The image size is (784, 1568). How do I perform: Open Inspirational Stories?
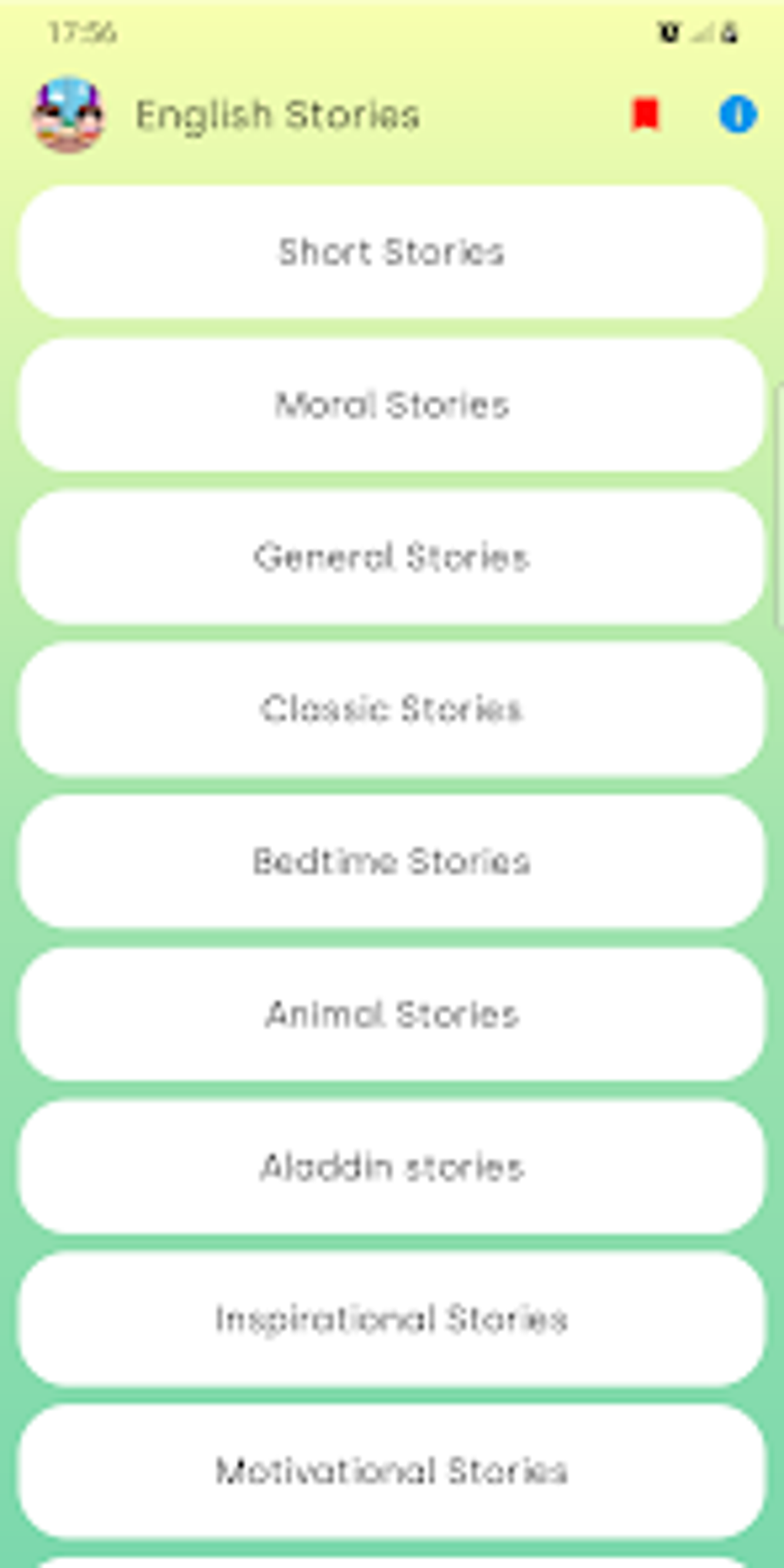391,1320
